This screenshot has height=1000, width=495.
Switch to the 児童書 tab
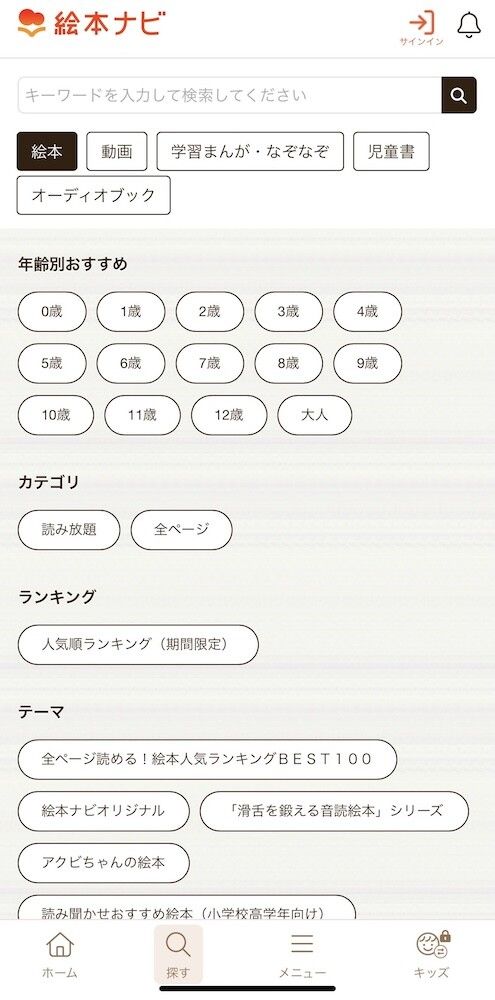click(391, 152)
